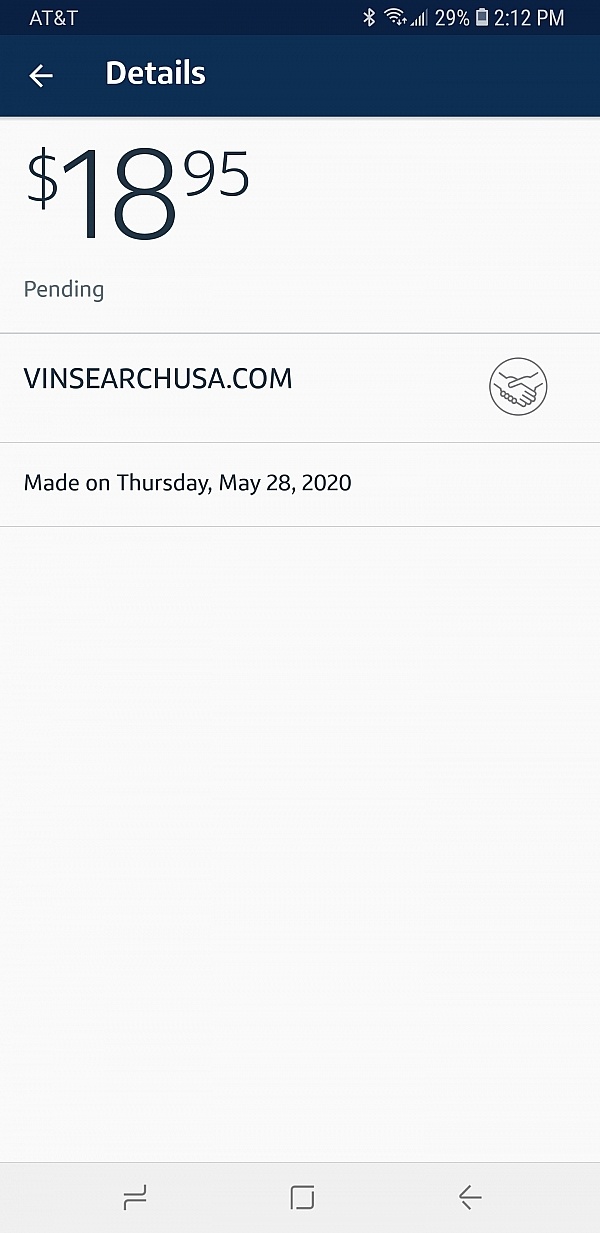
Task: Tap the system back arrow
Action: [469, 1197]
